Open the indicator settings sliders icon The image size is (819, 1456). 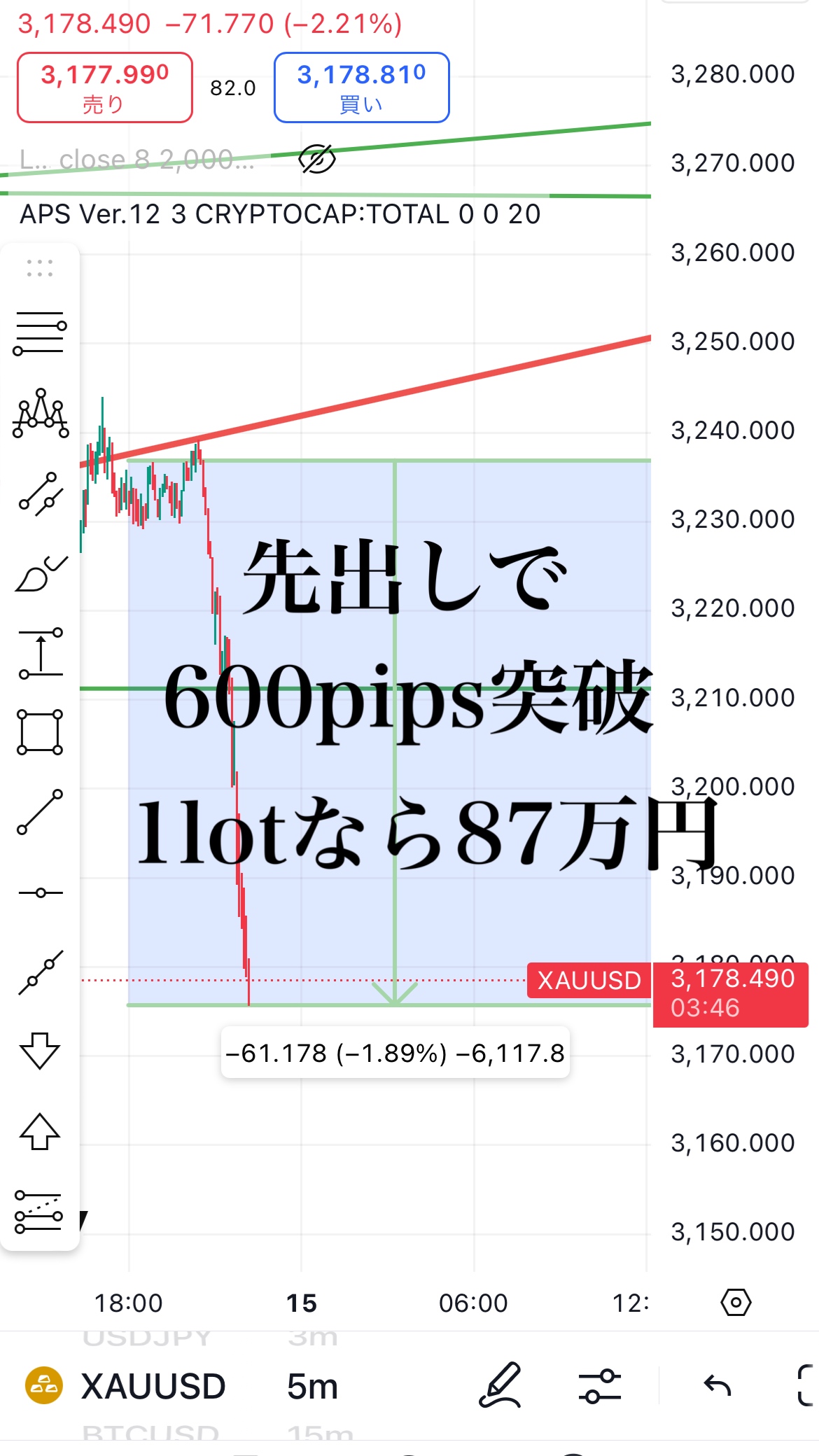tap(599, 1386)
